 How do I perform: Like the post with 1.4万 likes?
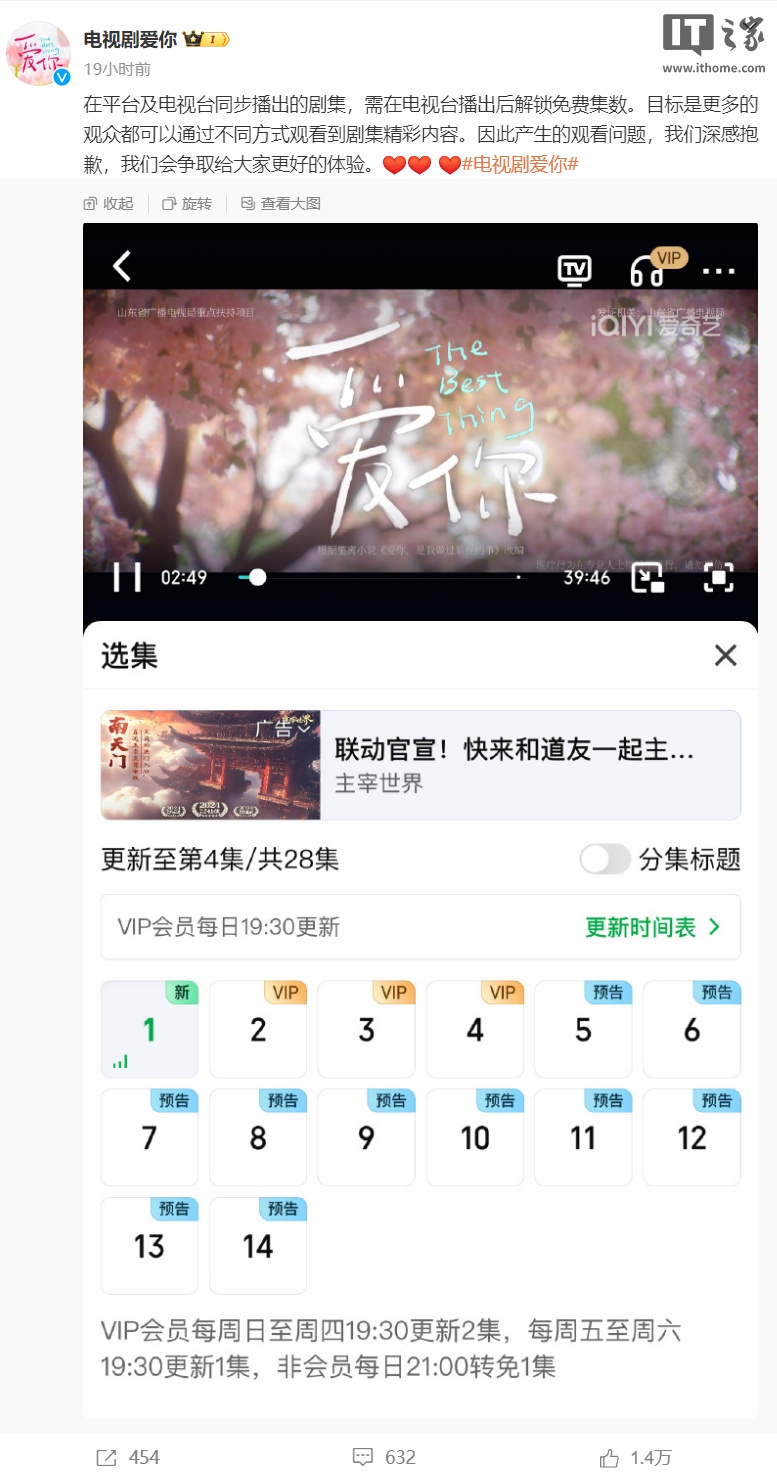pos(636,1457)
